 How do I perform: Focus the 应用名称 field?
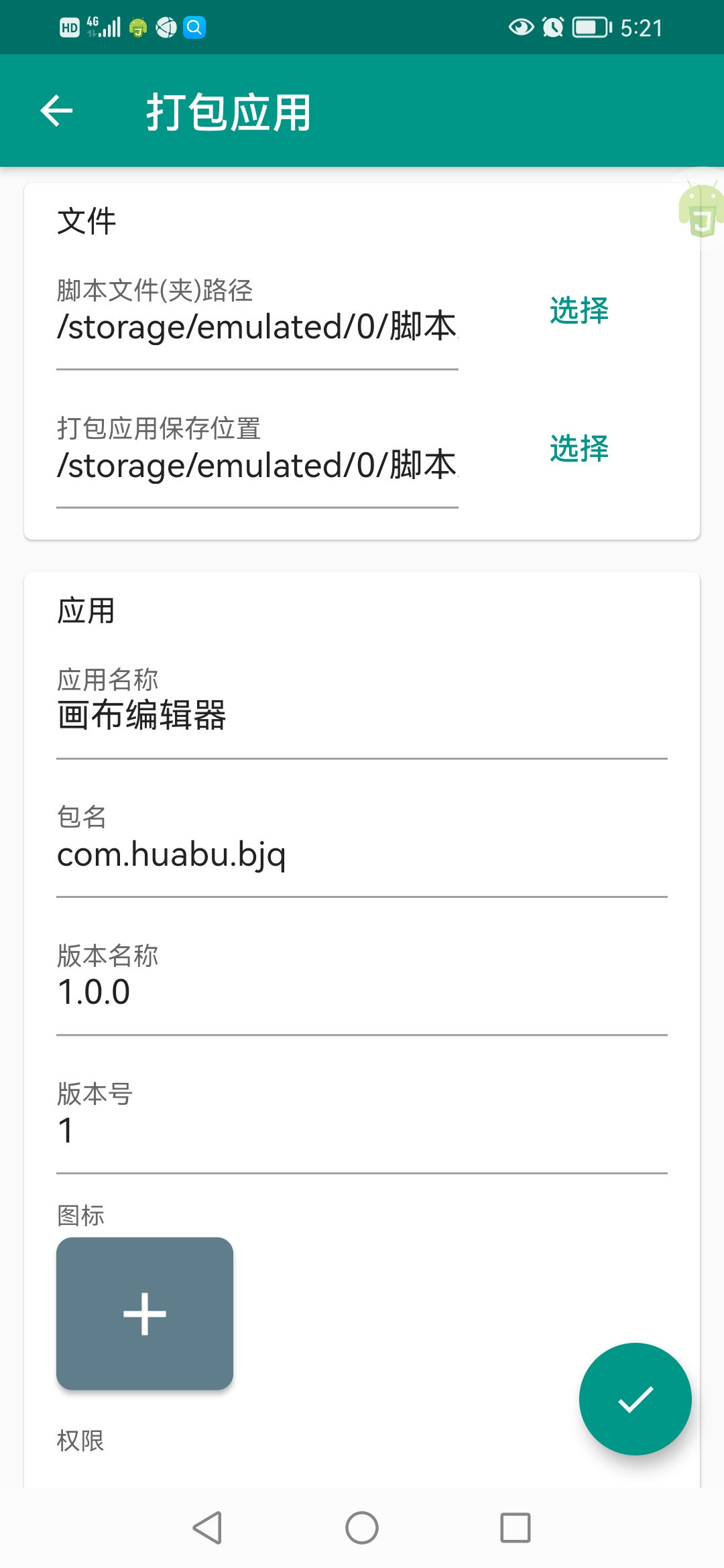click(361, 716)
